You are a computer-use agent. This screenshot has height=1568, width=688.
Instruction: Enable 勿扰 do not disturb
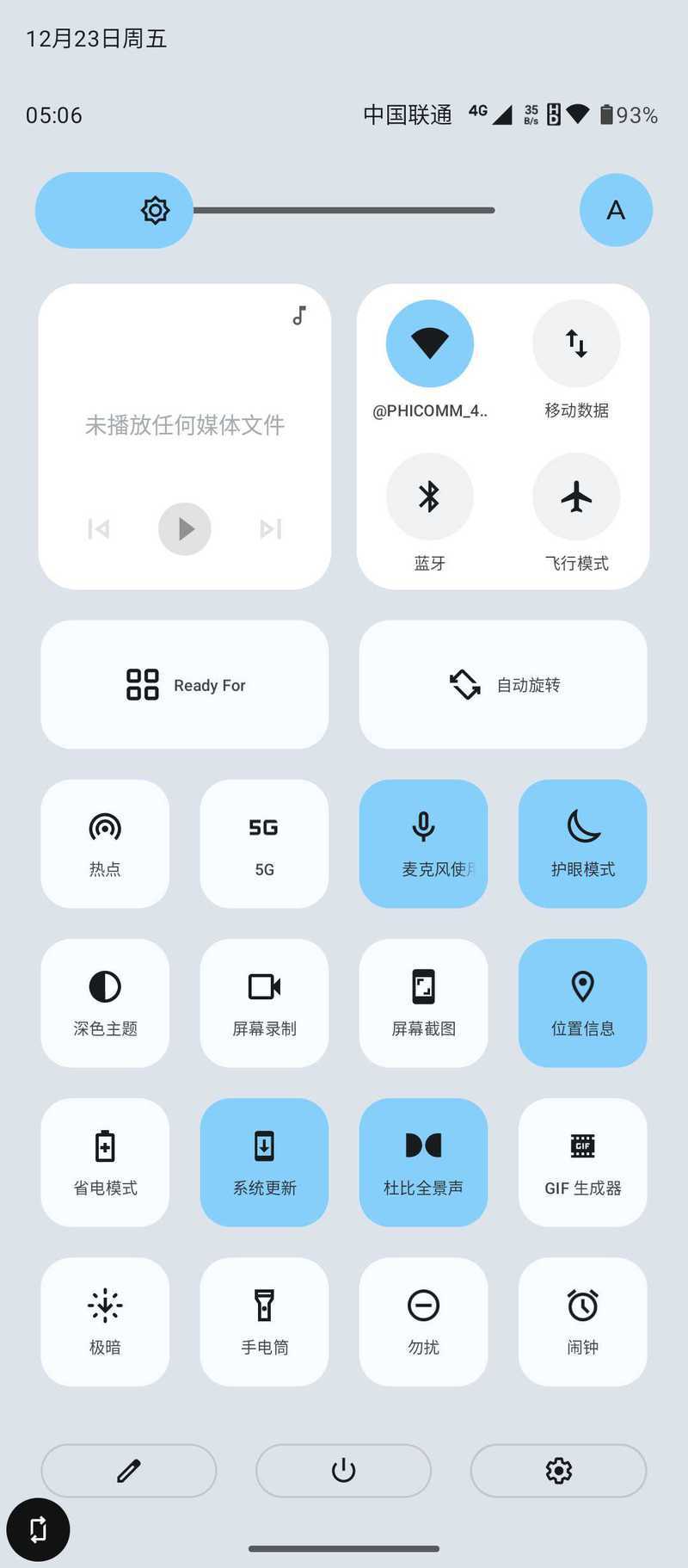423,1321
